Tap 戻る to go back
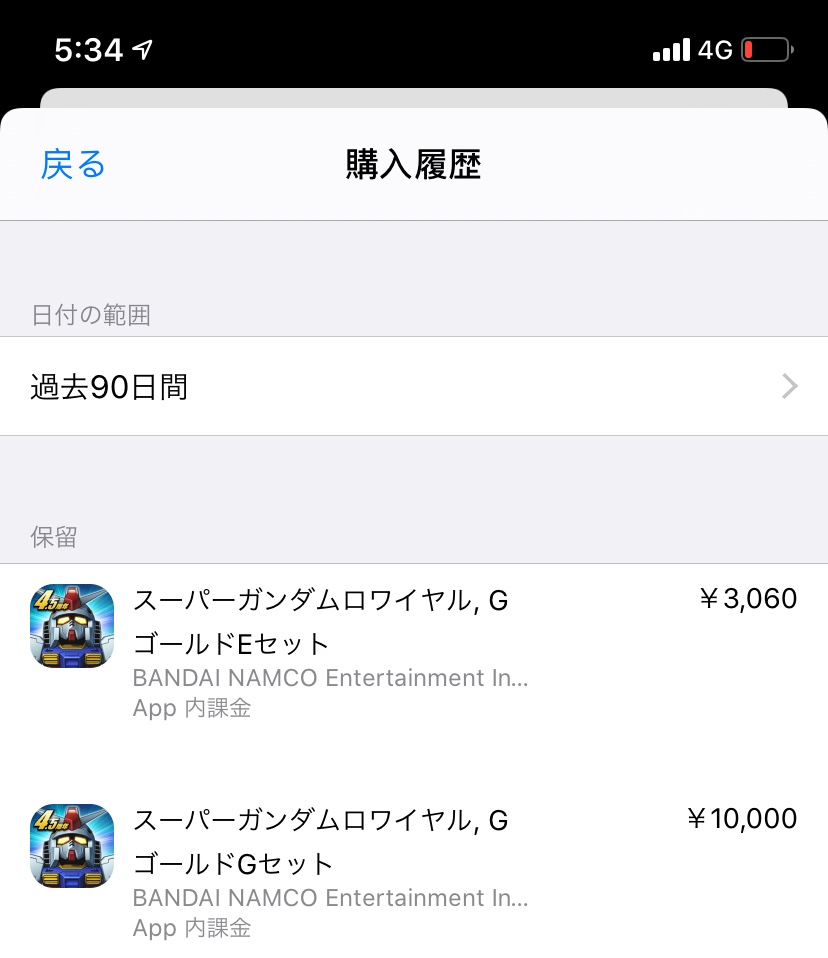828x958 pixels. point(73,164)
